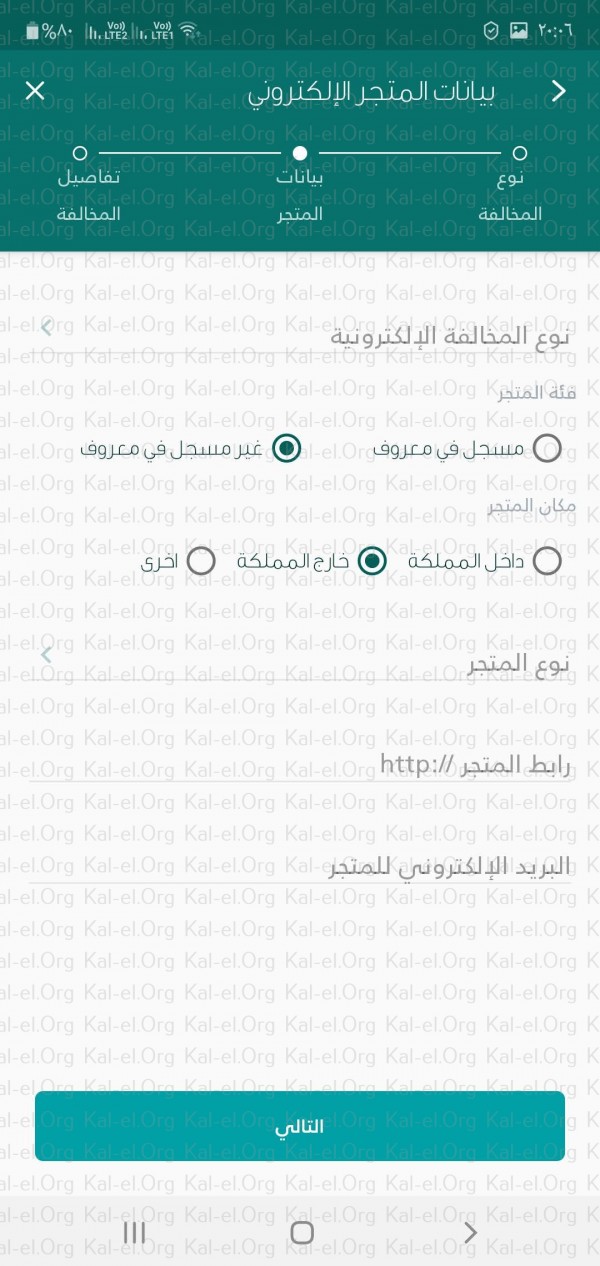Focus the البريد الإلكتروني للمتجر field
The width and height of the screenshot is (600, 1266).
tap(300, 866)
